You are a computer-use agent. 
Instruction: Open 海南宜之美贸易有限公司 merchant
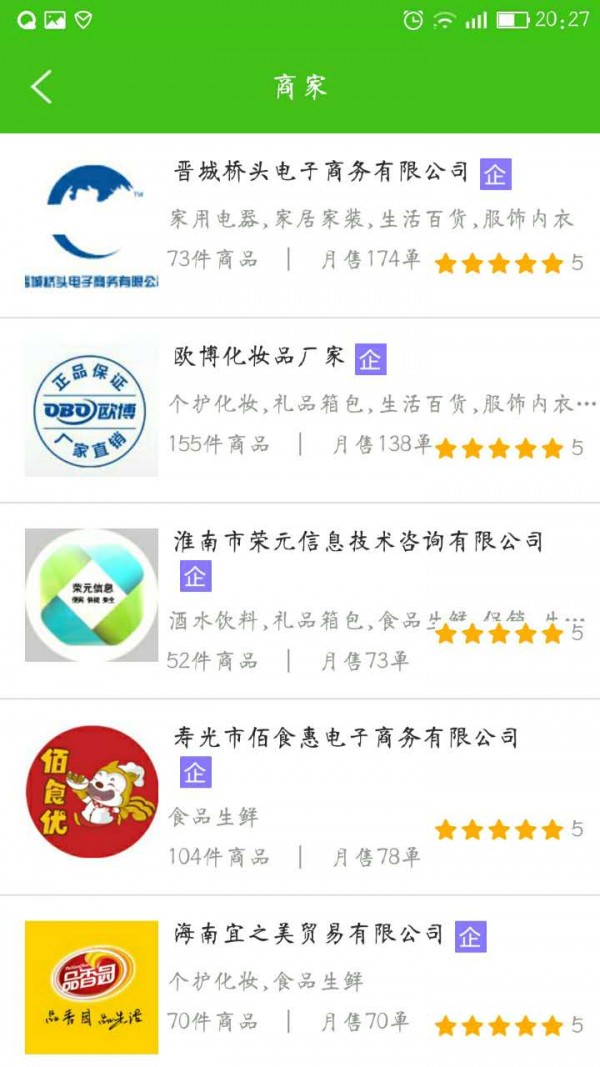308,934
